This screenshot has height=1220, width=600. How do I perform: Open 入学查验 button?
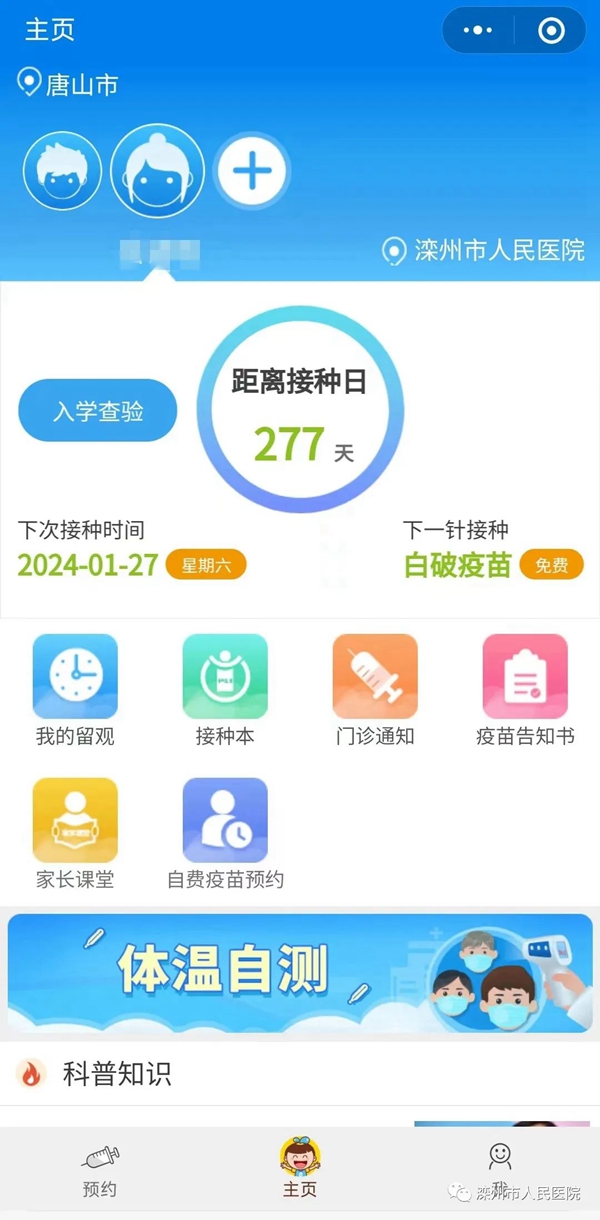[x=98, y=411]
